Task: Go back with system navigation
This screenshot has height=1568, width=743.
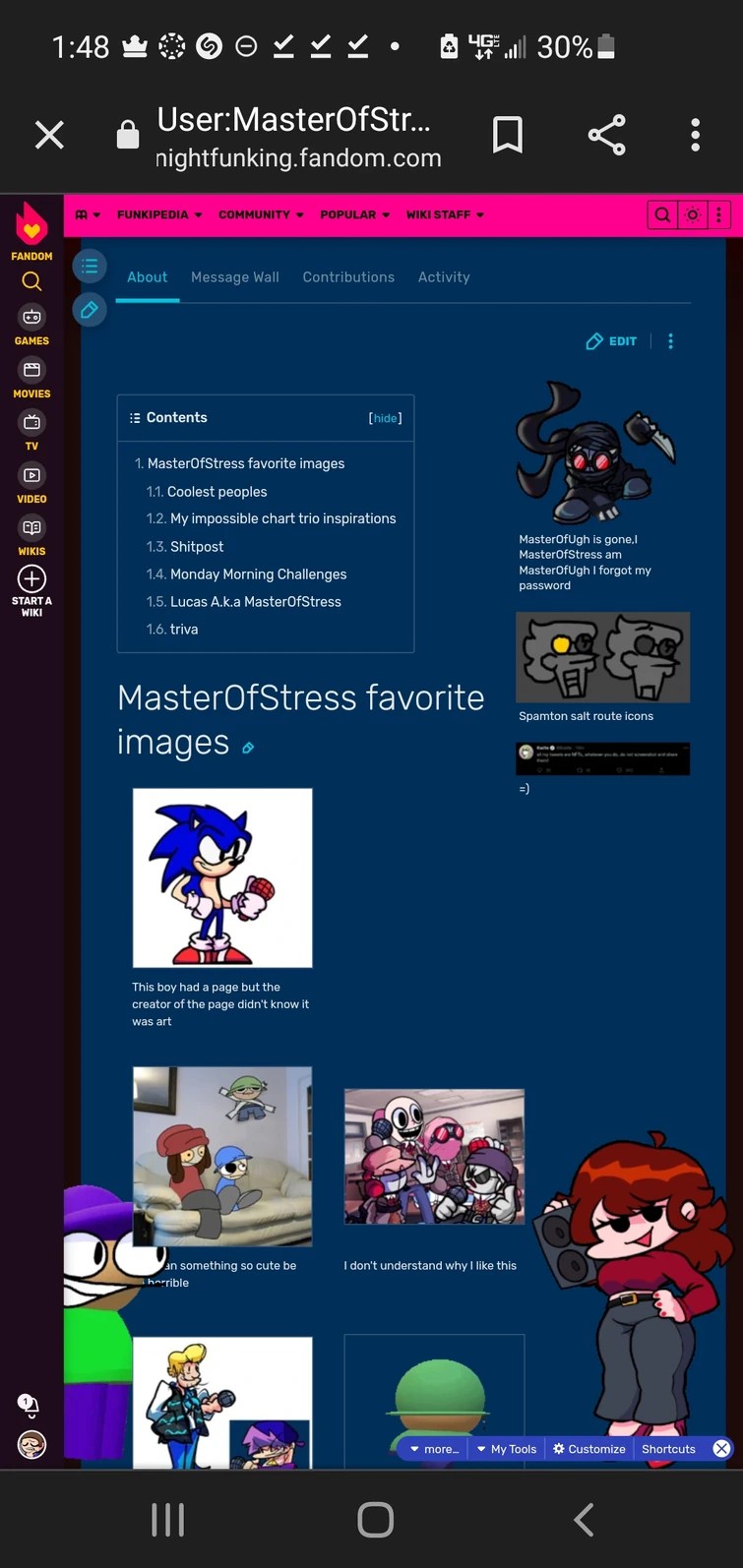Action: coord(584,1520)
